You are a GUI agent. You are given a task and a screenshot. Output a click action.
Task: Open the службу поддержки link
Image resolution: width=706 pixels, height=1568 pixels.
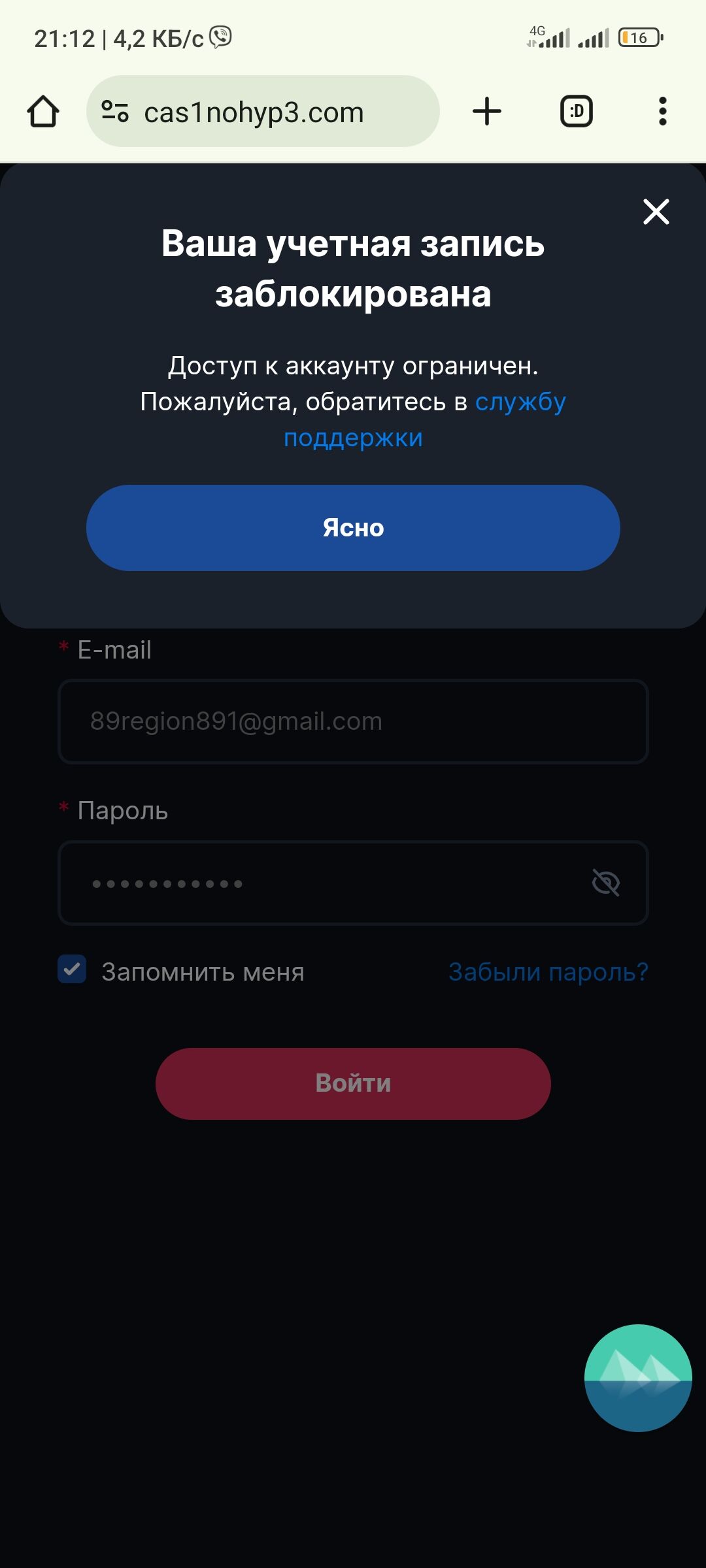tap(520, 402)
